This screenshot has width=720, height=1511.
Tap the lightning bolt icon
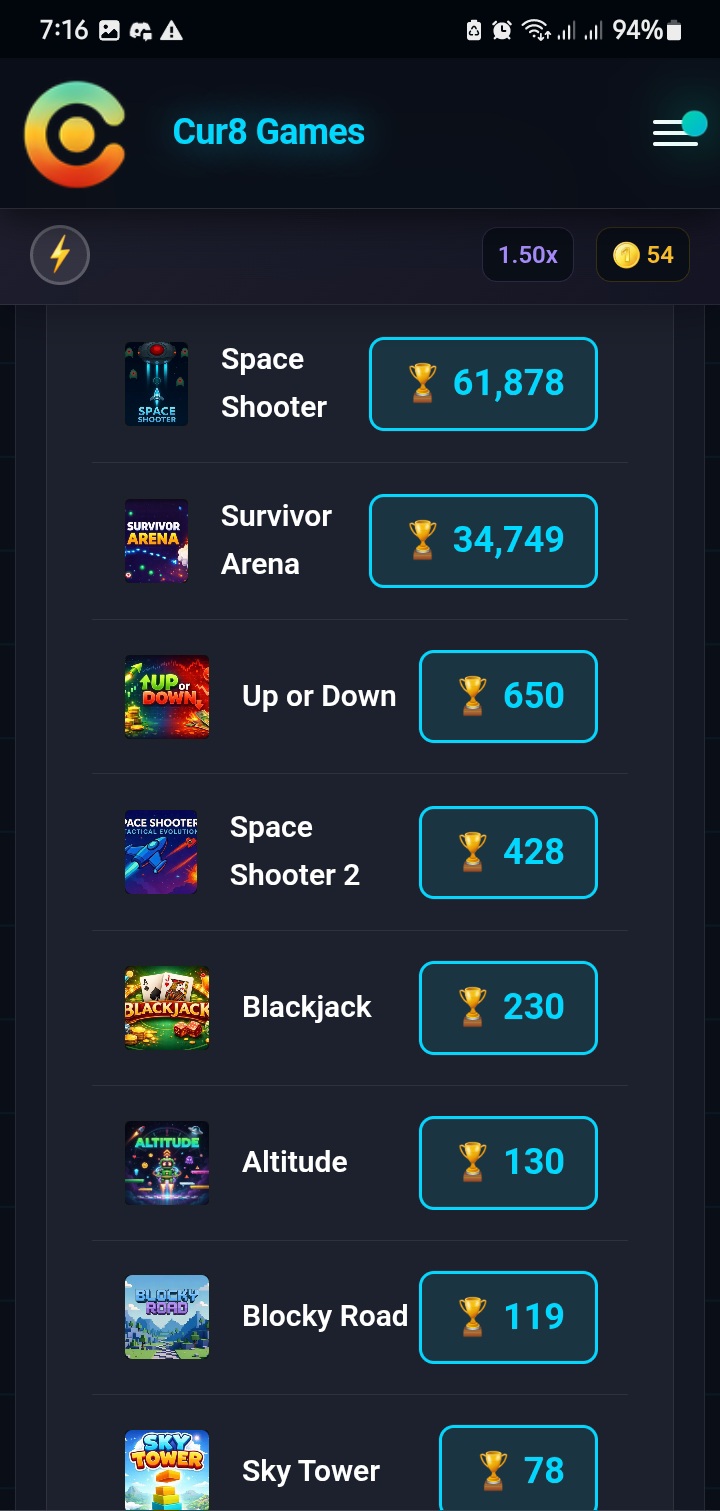click(60, 255)
